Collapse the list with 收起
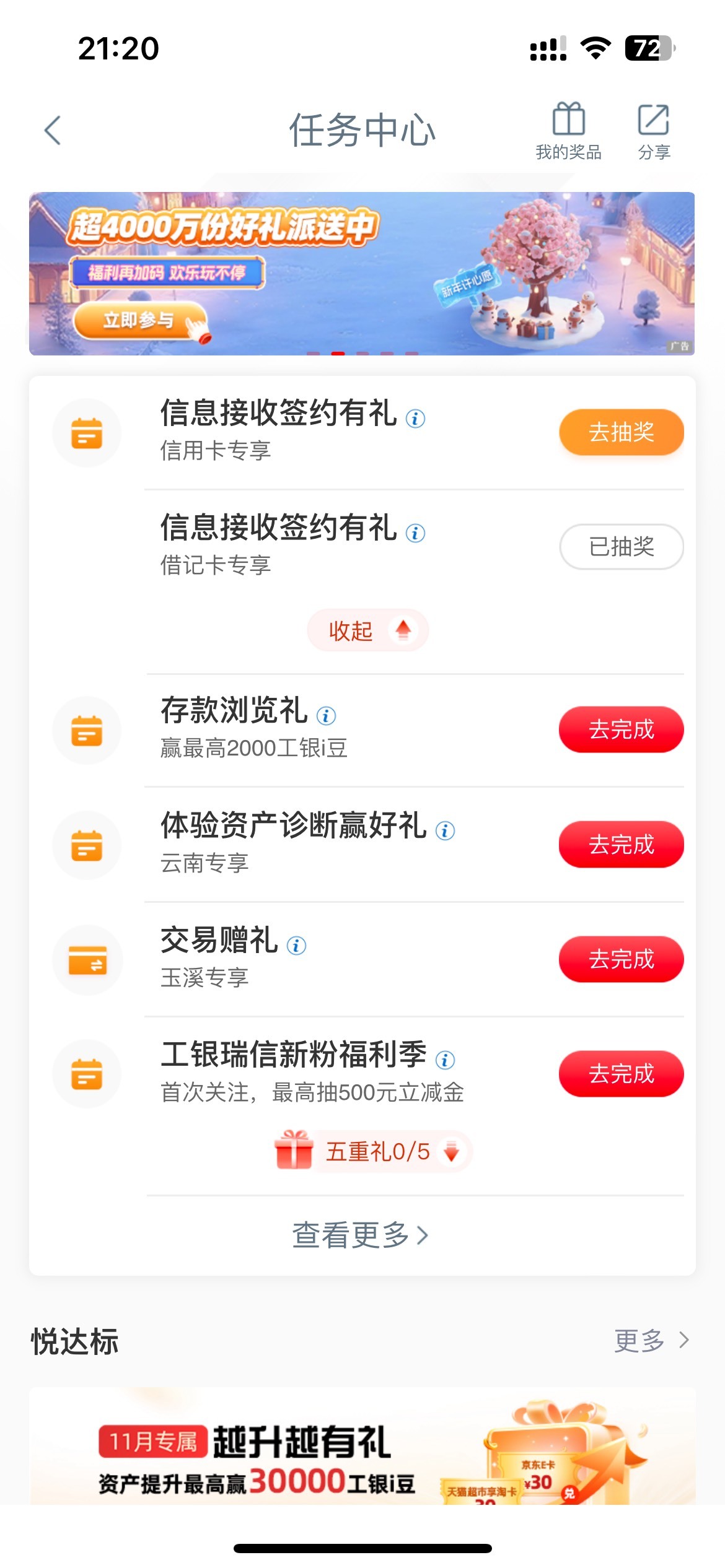 point(367,630)
